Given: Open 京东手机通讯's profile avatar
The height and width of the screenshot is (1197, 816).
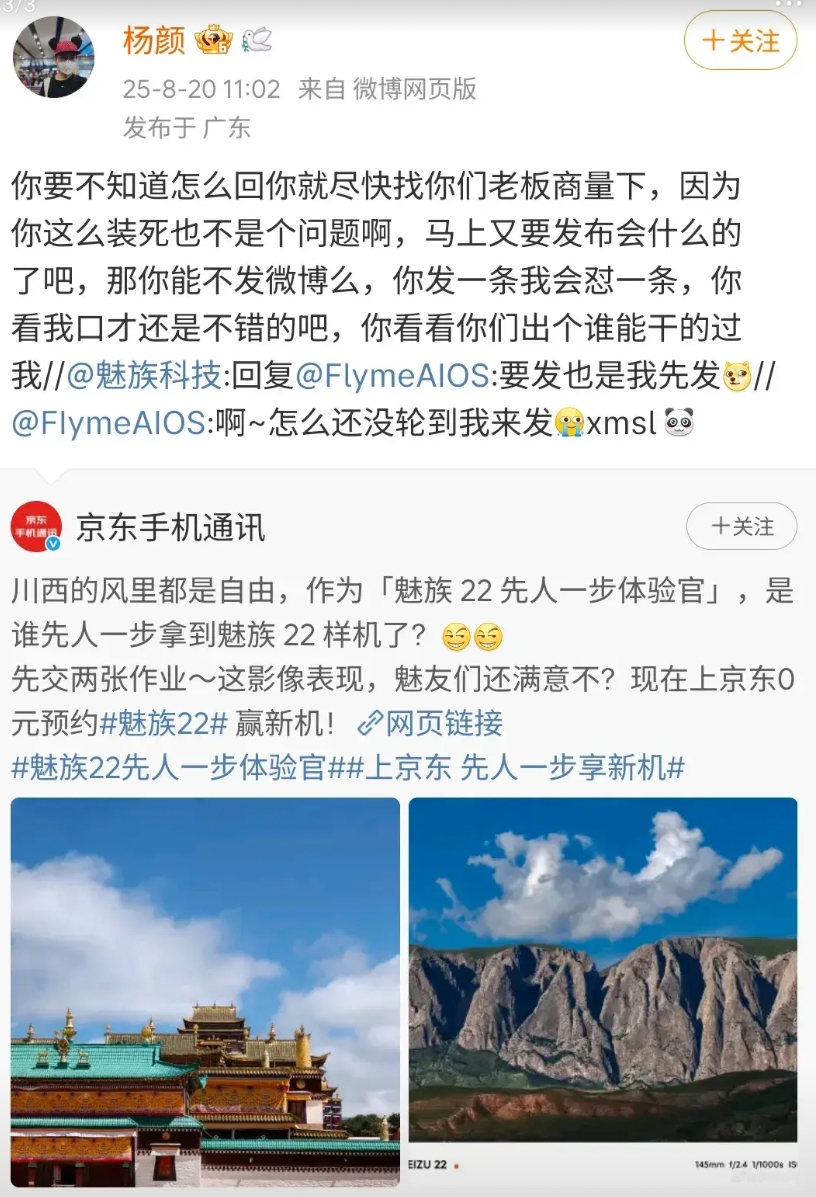Looking at the screenshot, I should pos(37,527).
